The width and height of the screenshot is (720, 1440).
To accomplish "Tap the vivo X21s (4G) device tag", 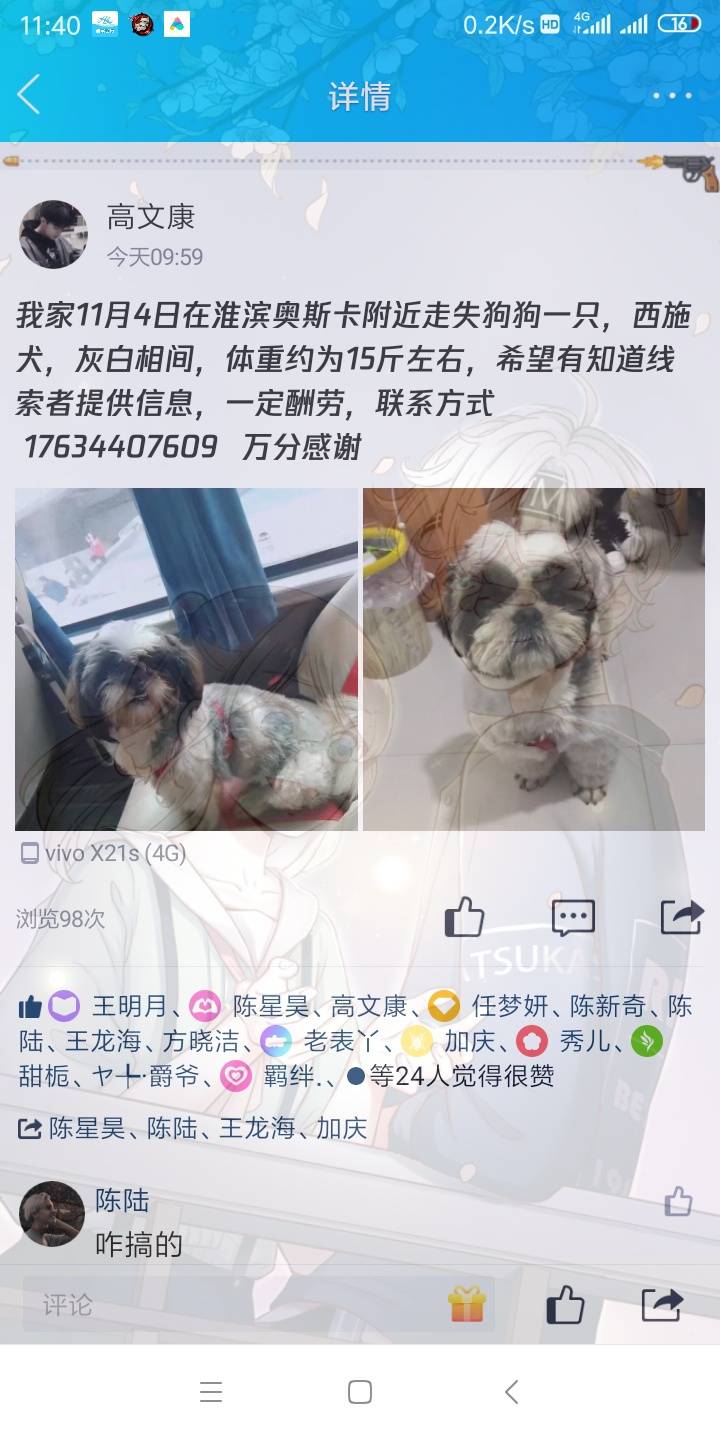I will point(104,854).
